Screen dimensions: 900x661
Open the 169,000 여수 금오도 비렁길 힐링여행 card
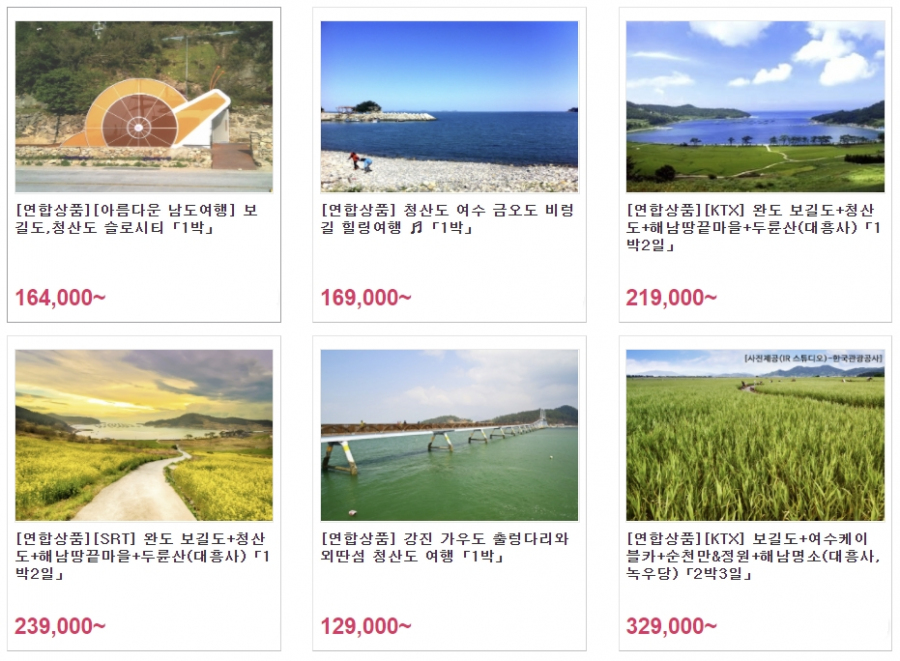click(x=449, y=107)
